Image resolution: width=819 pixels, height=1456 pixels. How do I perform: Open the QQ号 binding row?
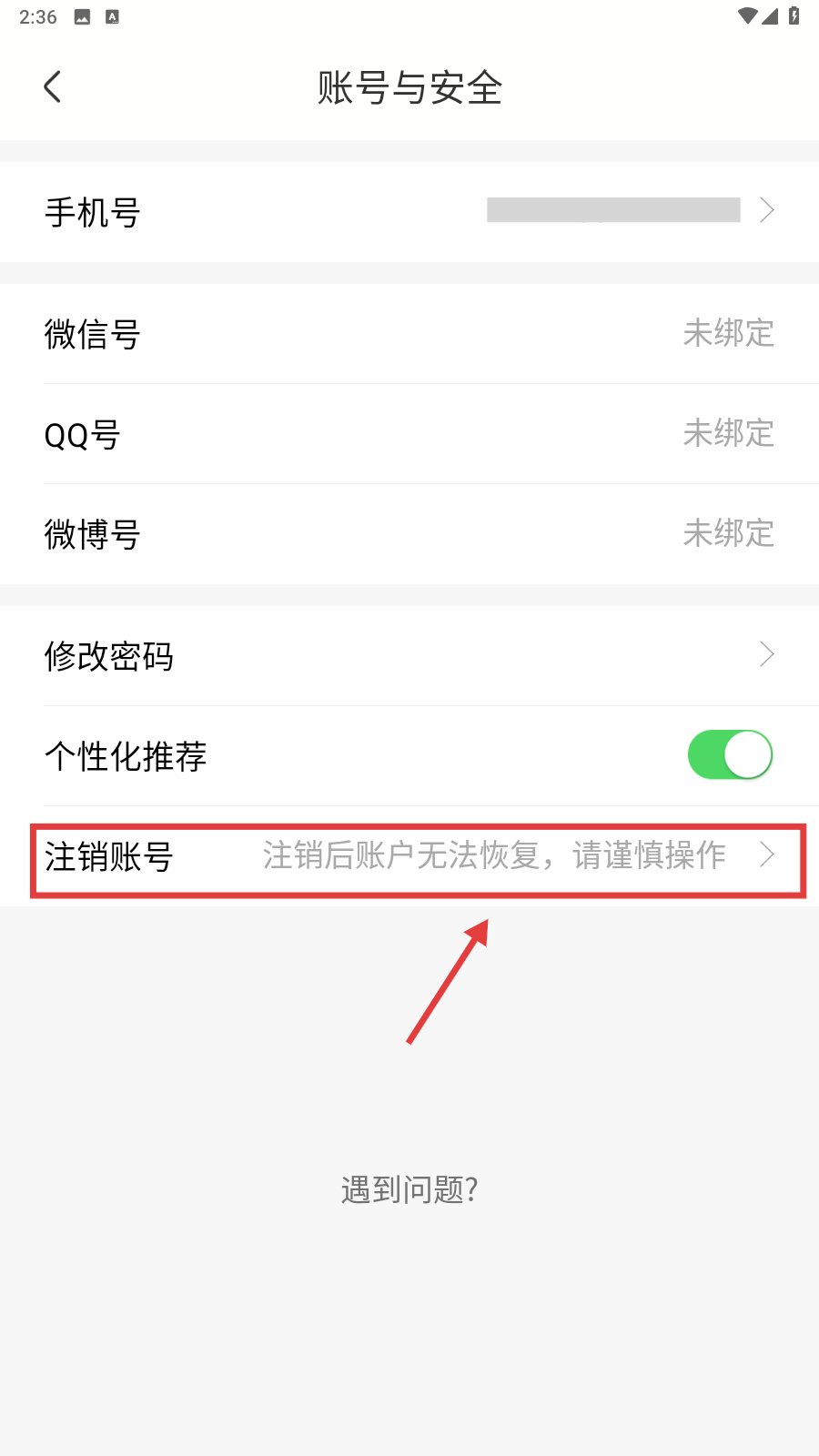(x=409, y=434)
